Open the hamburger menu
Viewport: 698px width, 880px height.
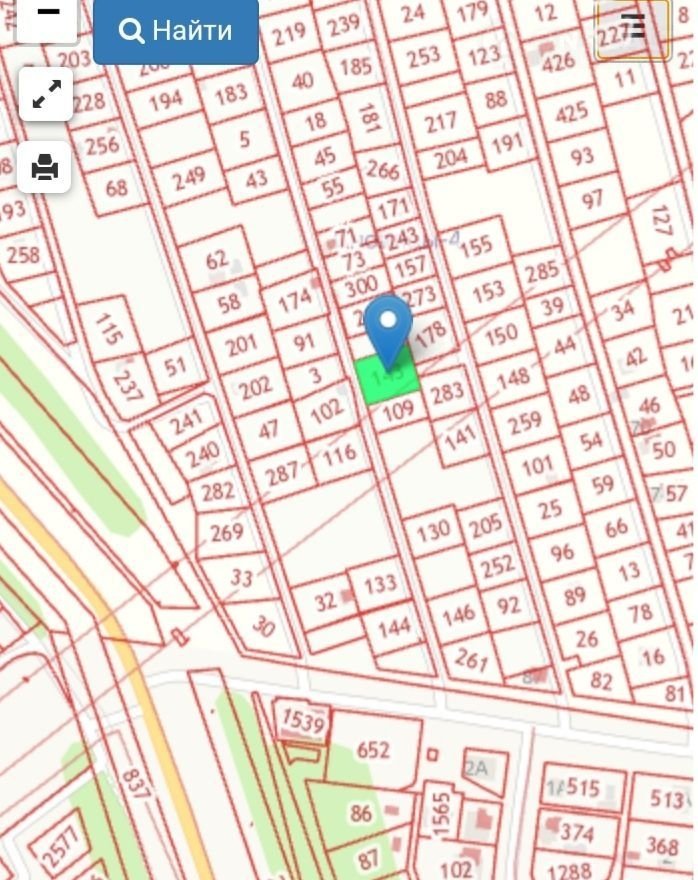pos(632,27)
